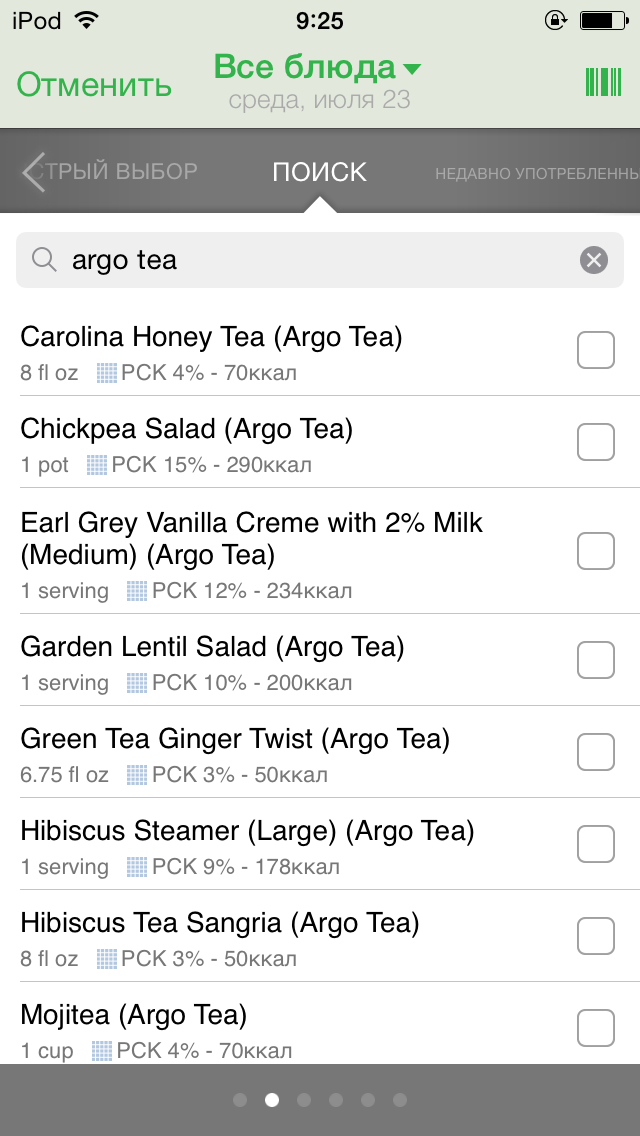Screen dimensions: 640x1136
Task: Select the Chickpea Salad checkbox
Action: click(x=596, y=442)
